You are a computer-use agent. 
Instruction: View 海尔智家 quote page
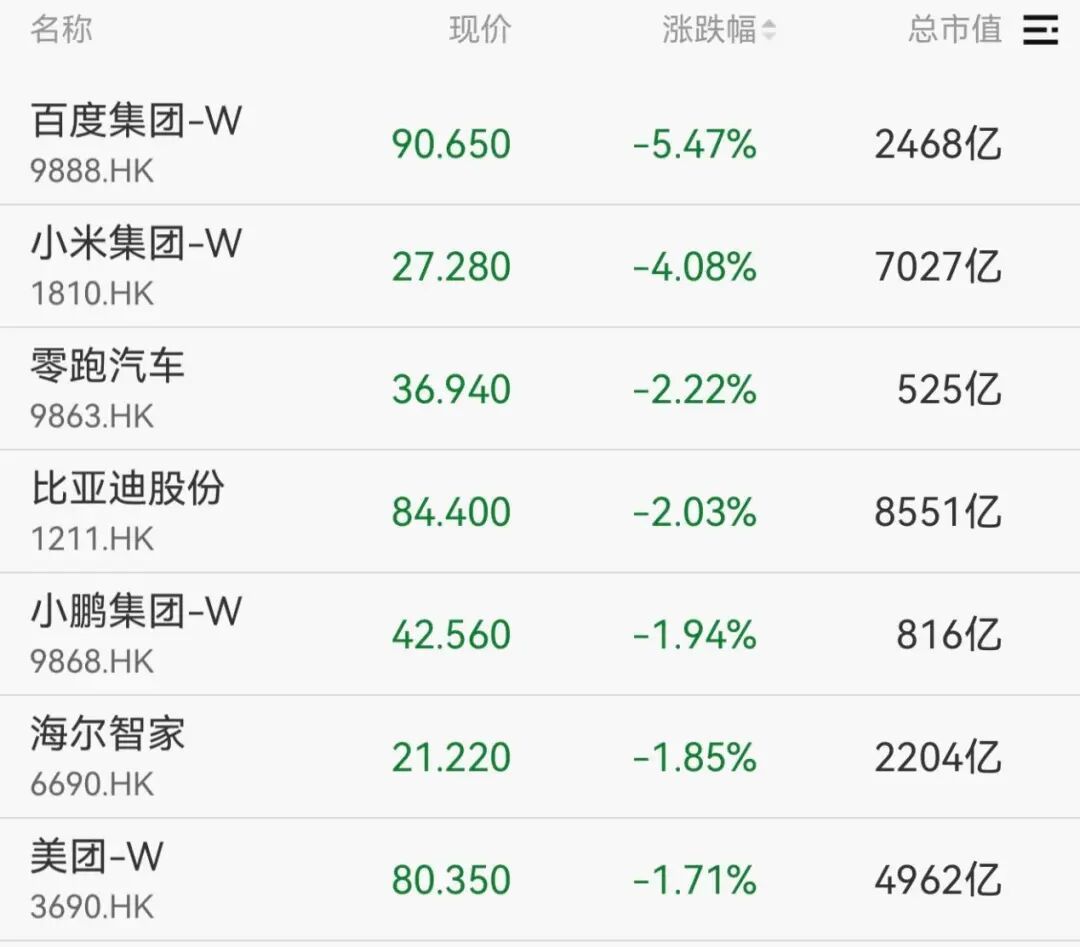tap(540, 757)
